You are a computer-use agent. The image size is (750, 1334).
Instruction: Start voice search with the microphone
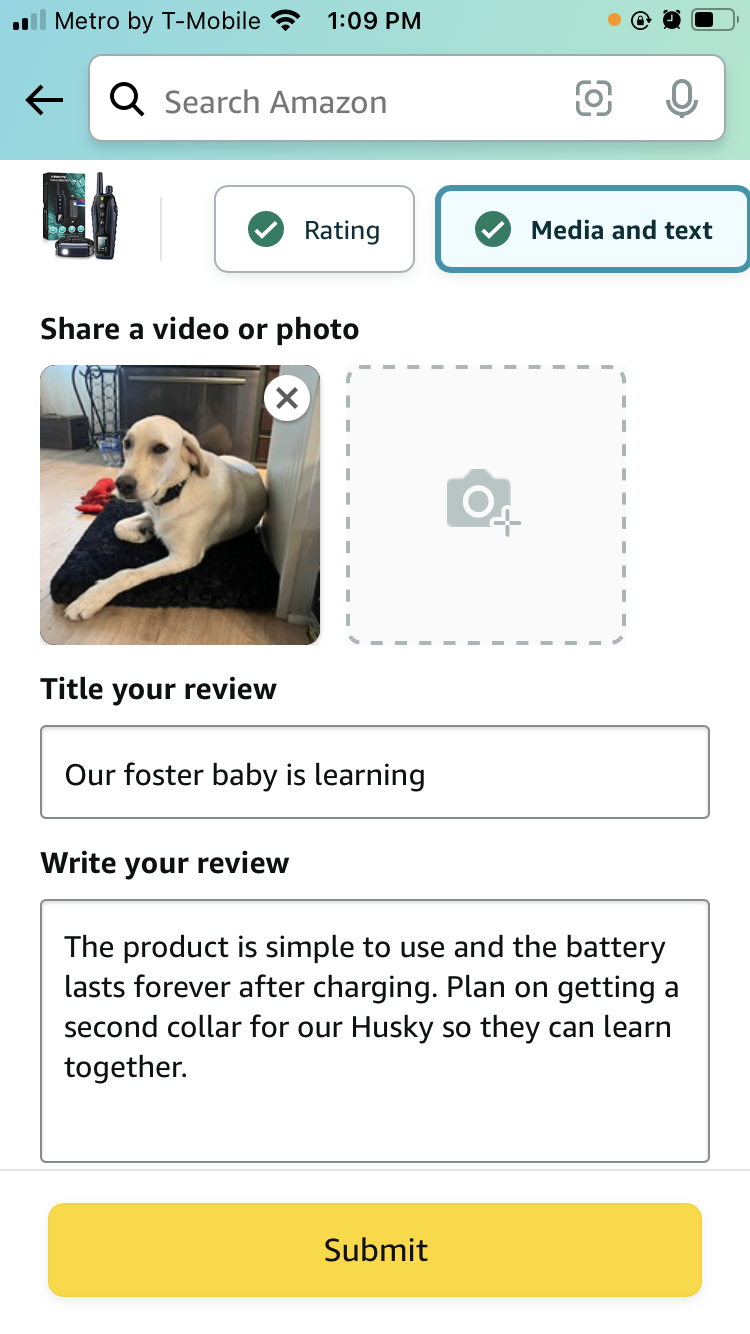pyautogui.click(x=681, y=99)
